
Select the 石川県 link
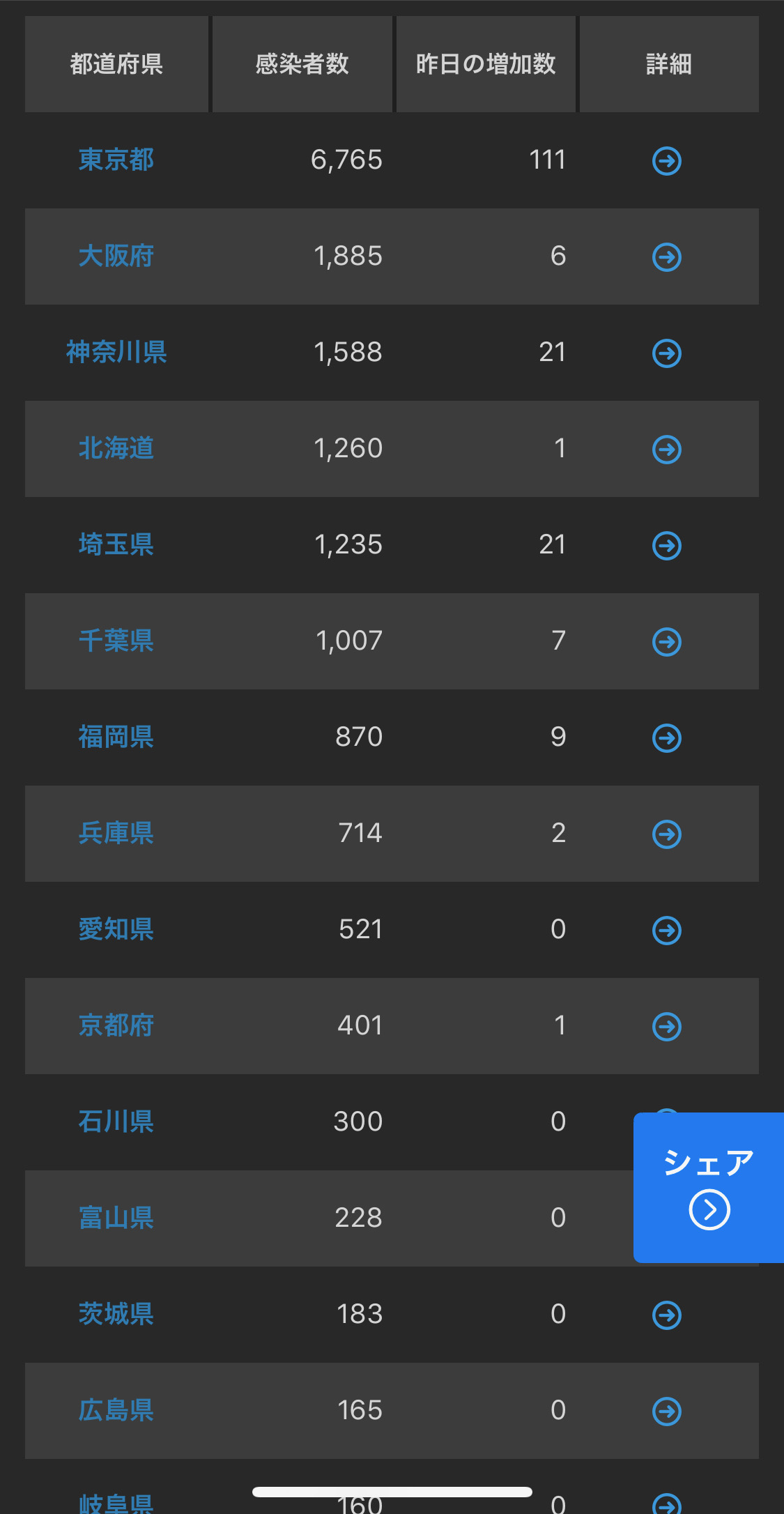116,1122
